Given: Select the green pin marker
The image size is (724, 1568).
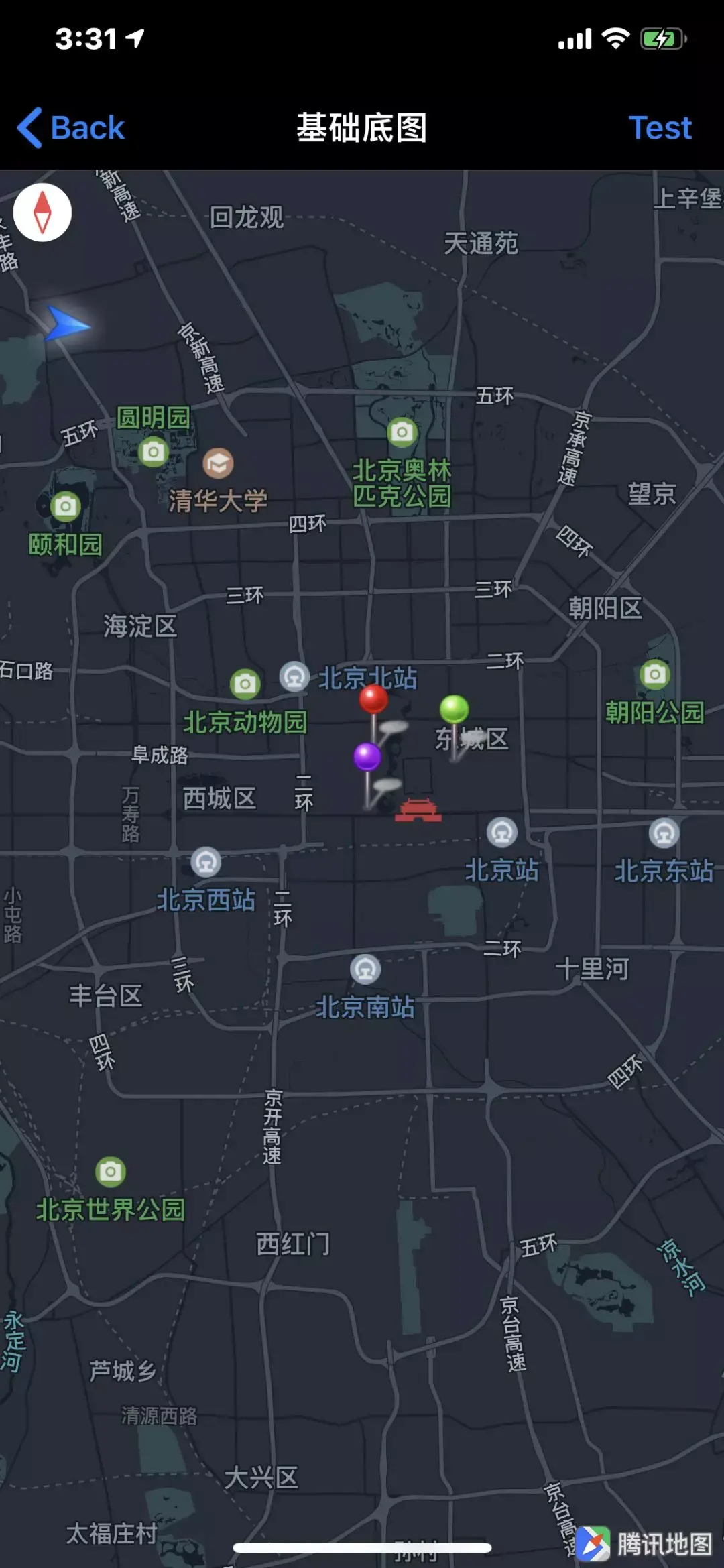Looking at the screenshot, I should click(454, 709).
